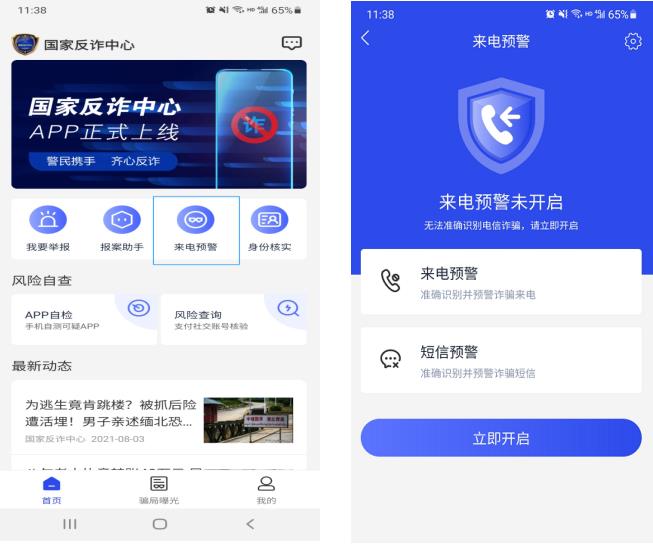
Task: Open the 风险查询 card
Action: pyautogui.click(x=232, y=319)
